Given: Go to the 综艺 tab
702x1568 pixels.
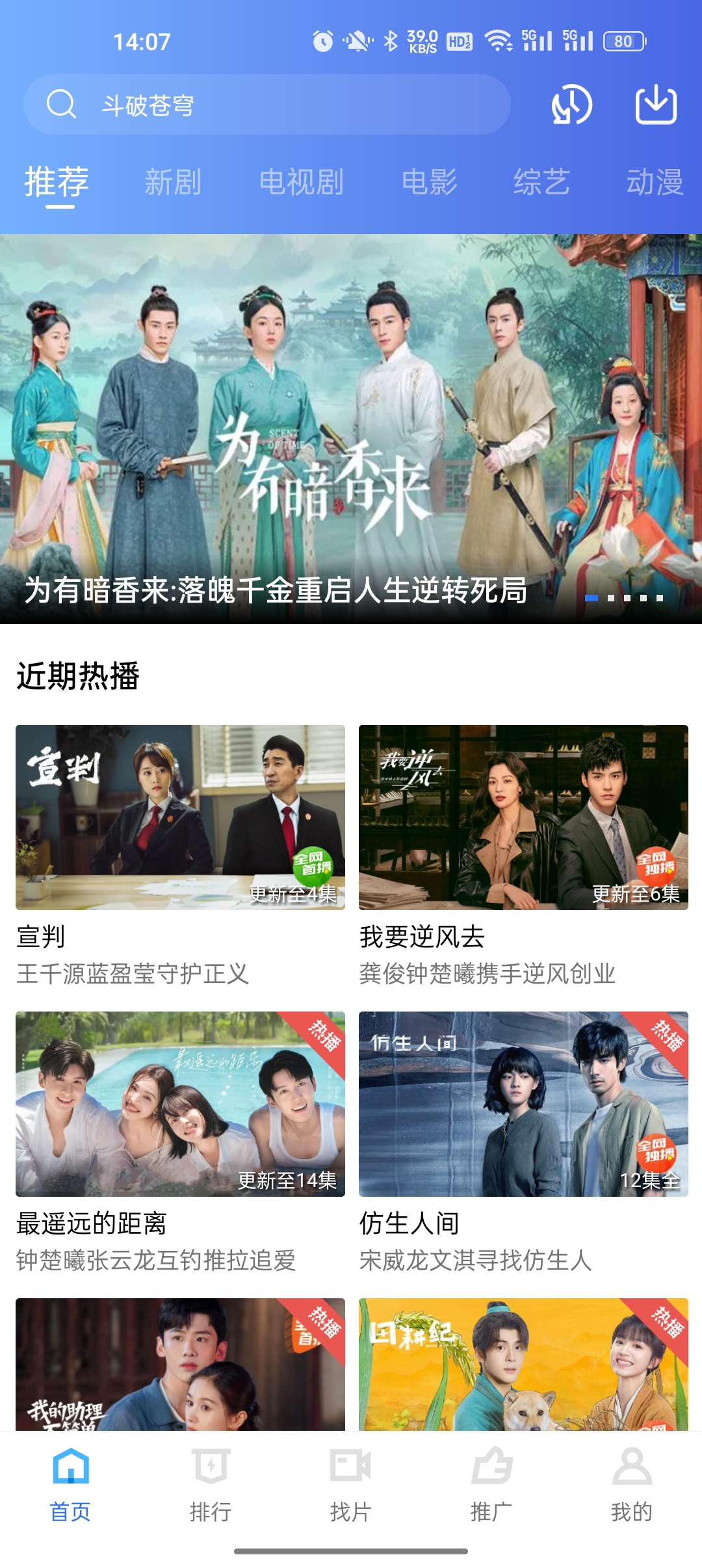Looking at the screenshot, I should (541, 182).
